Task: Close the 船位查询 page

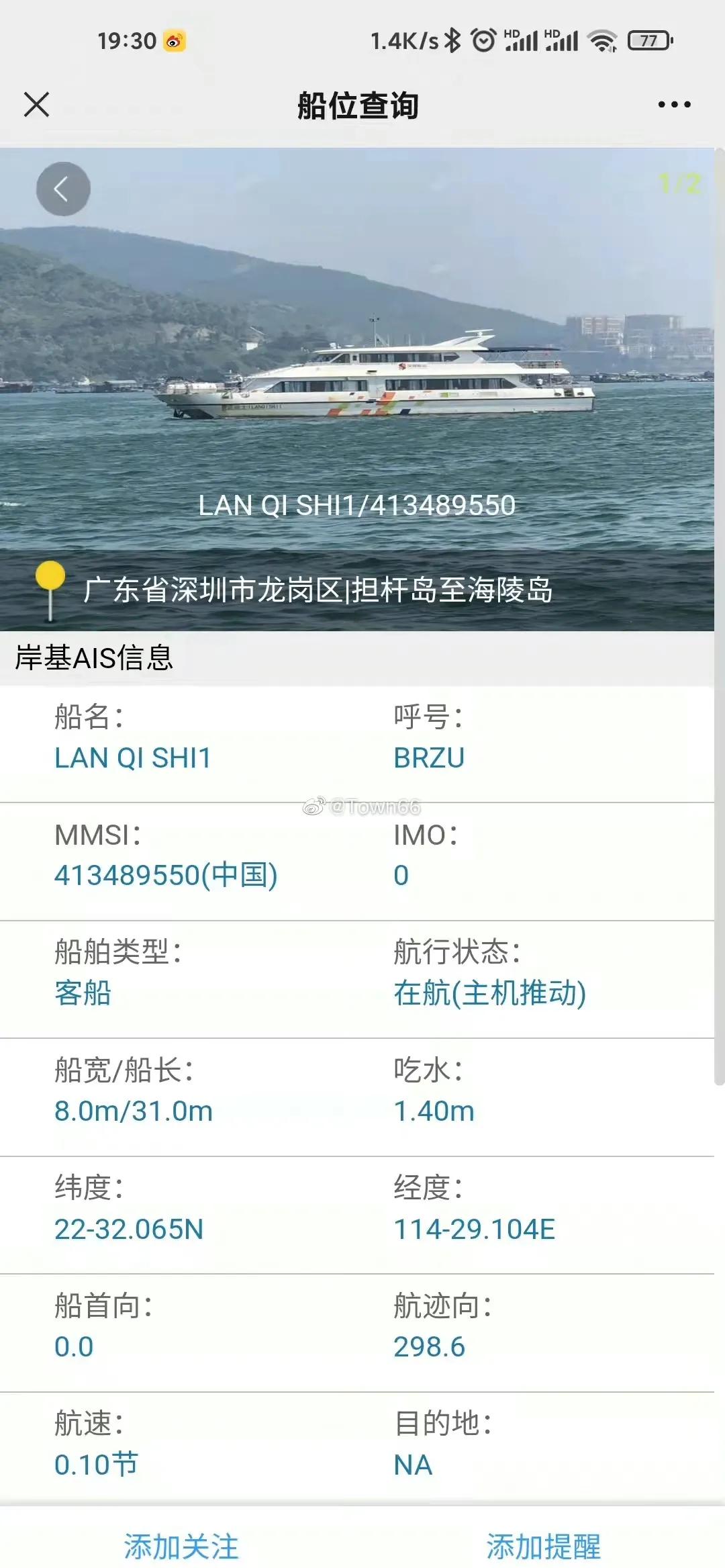Action: coord(36,105)
